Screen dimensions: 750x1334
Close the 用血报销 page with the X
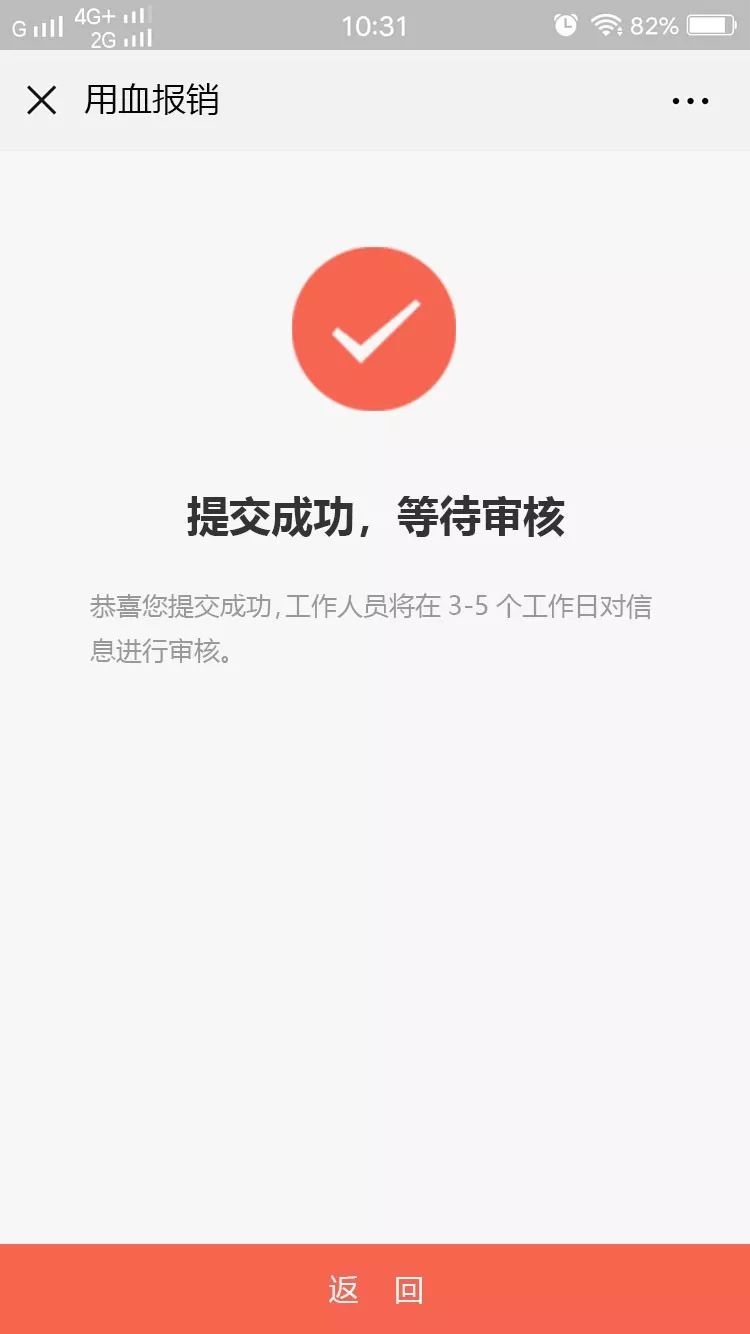(41, 100)
